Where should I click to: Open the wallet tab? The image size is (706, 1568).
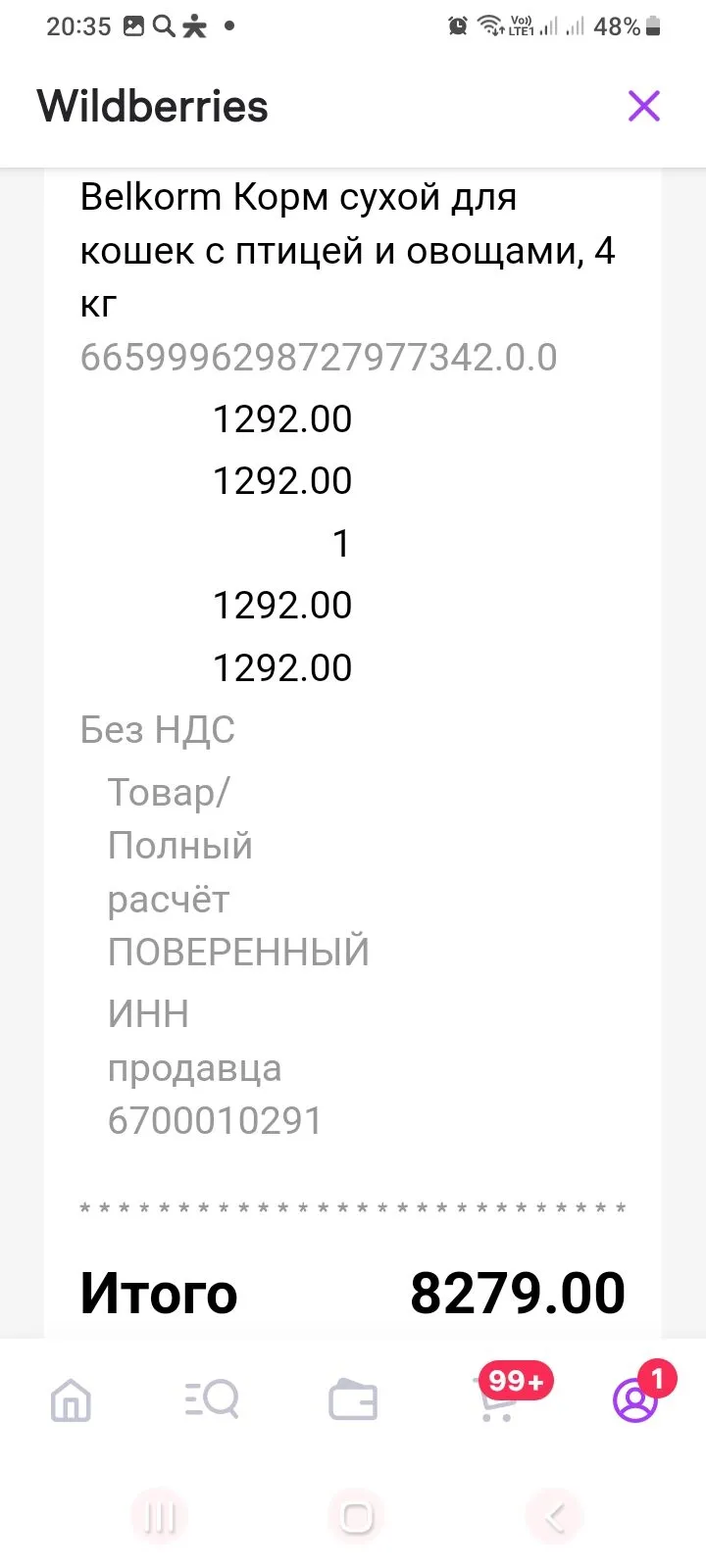[x=353, y=1399]
